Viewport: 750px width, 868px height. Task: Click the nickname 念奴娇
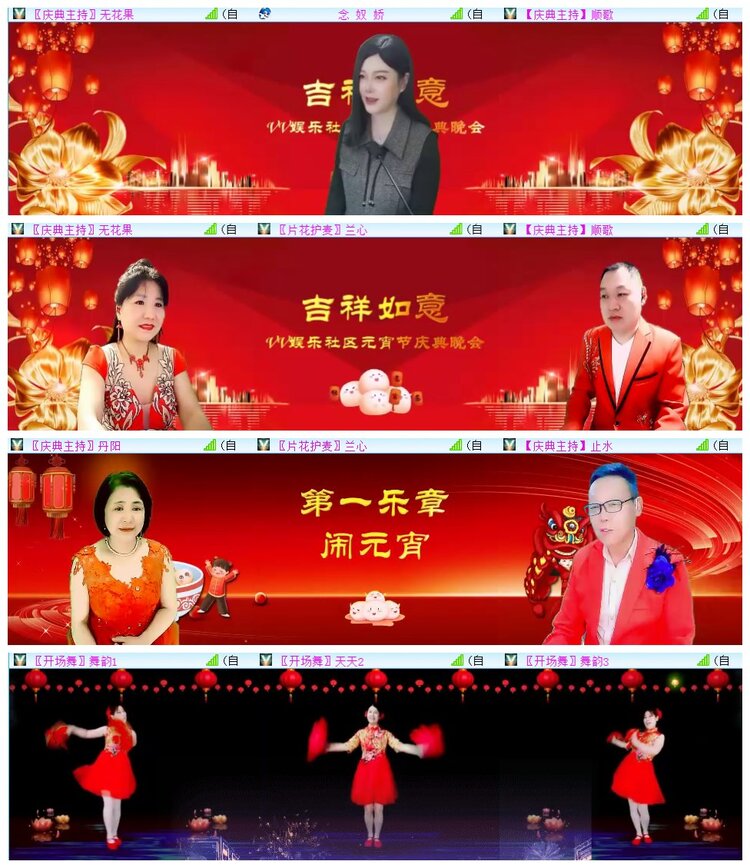(x=360, y=13)
